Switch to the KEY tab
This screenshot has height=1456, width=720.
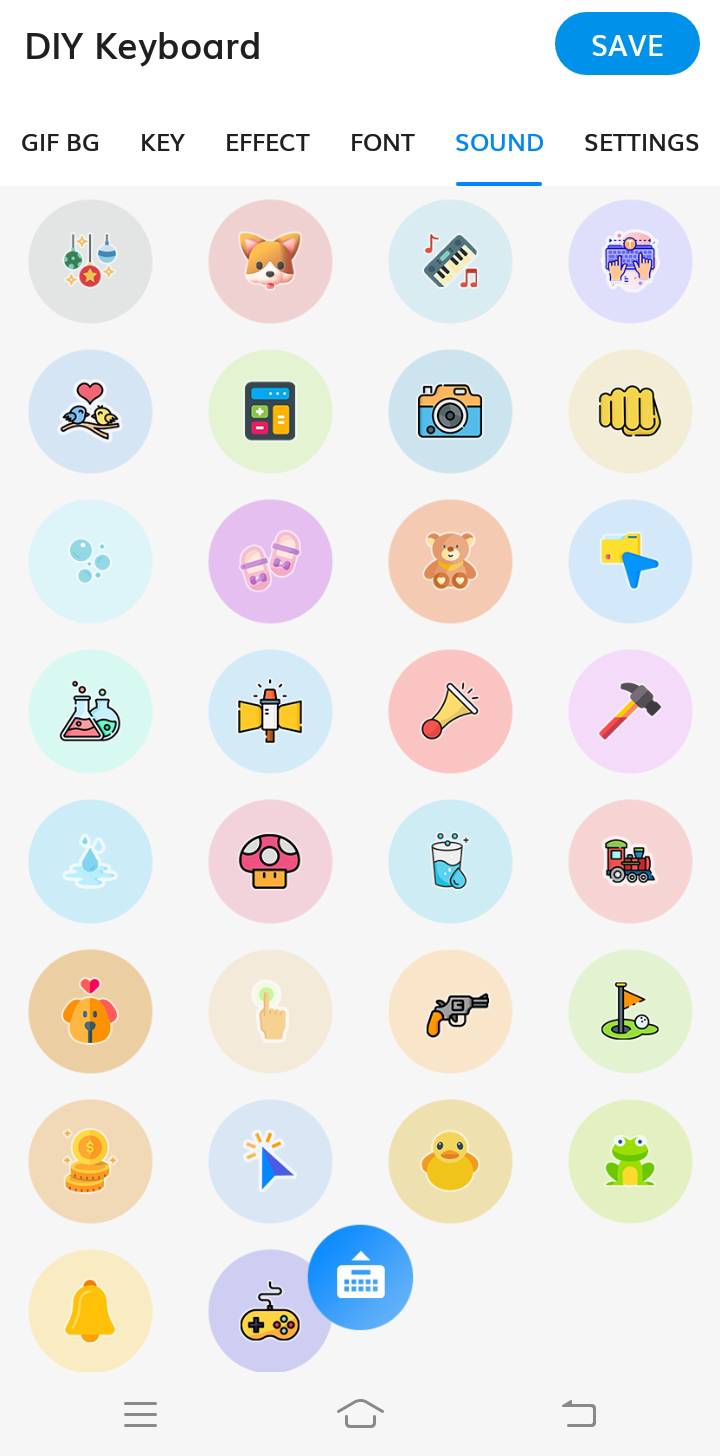[162, 143]
